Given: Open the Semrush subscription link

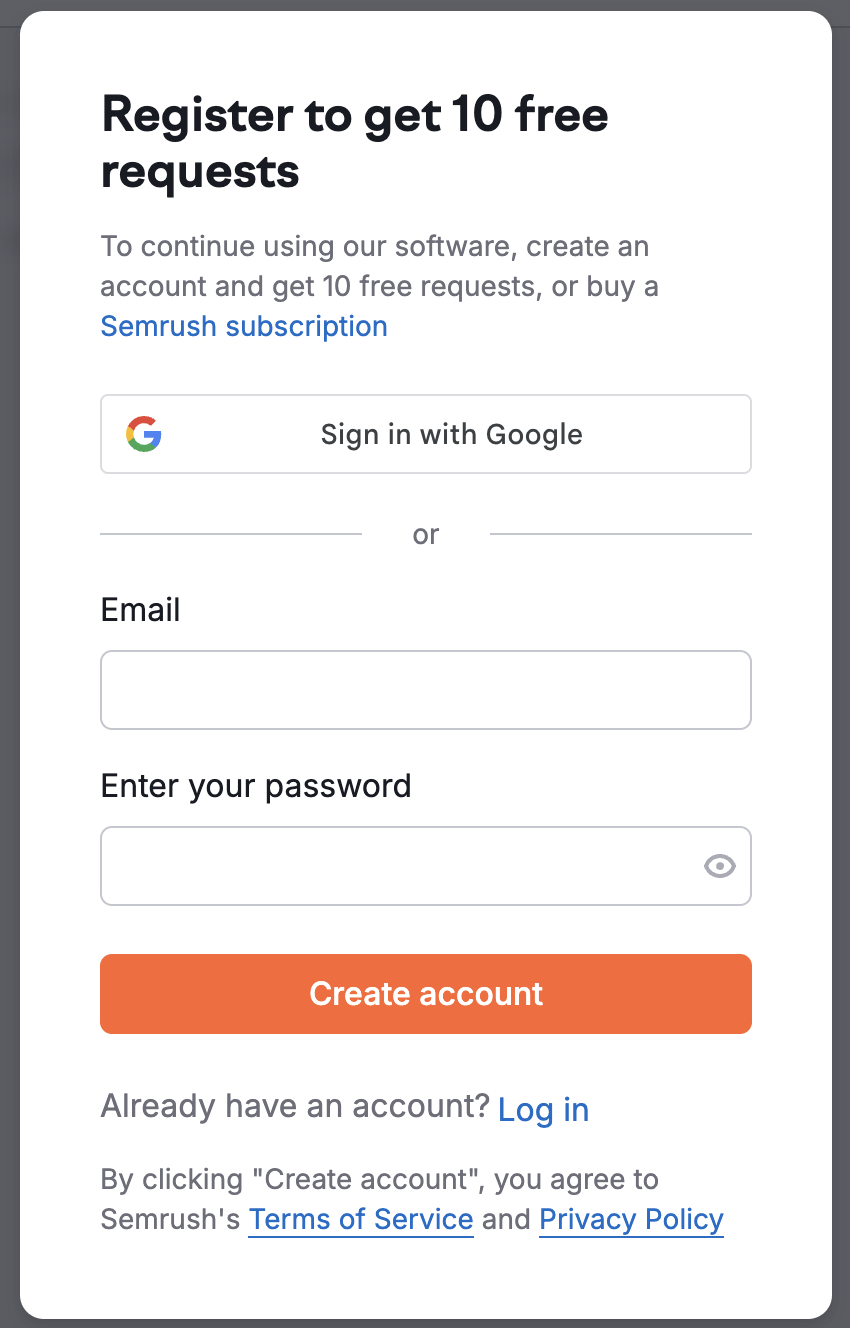Looking at the screenshot, I should [x=244, y=326].
